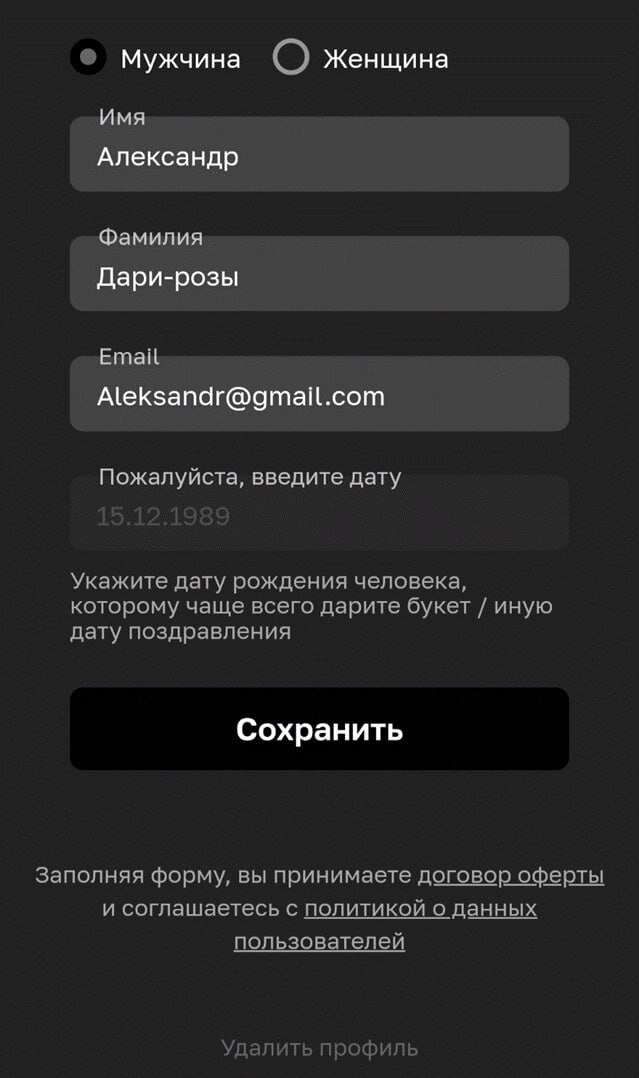Focus the Email input field
Image resolution: width=639 pixels, height=1078 pixels.
pos(319,396)
